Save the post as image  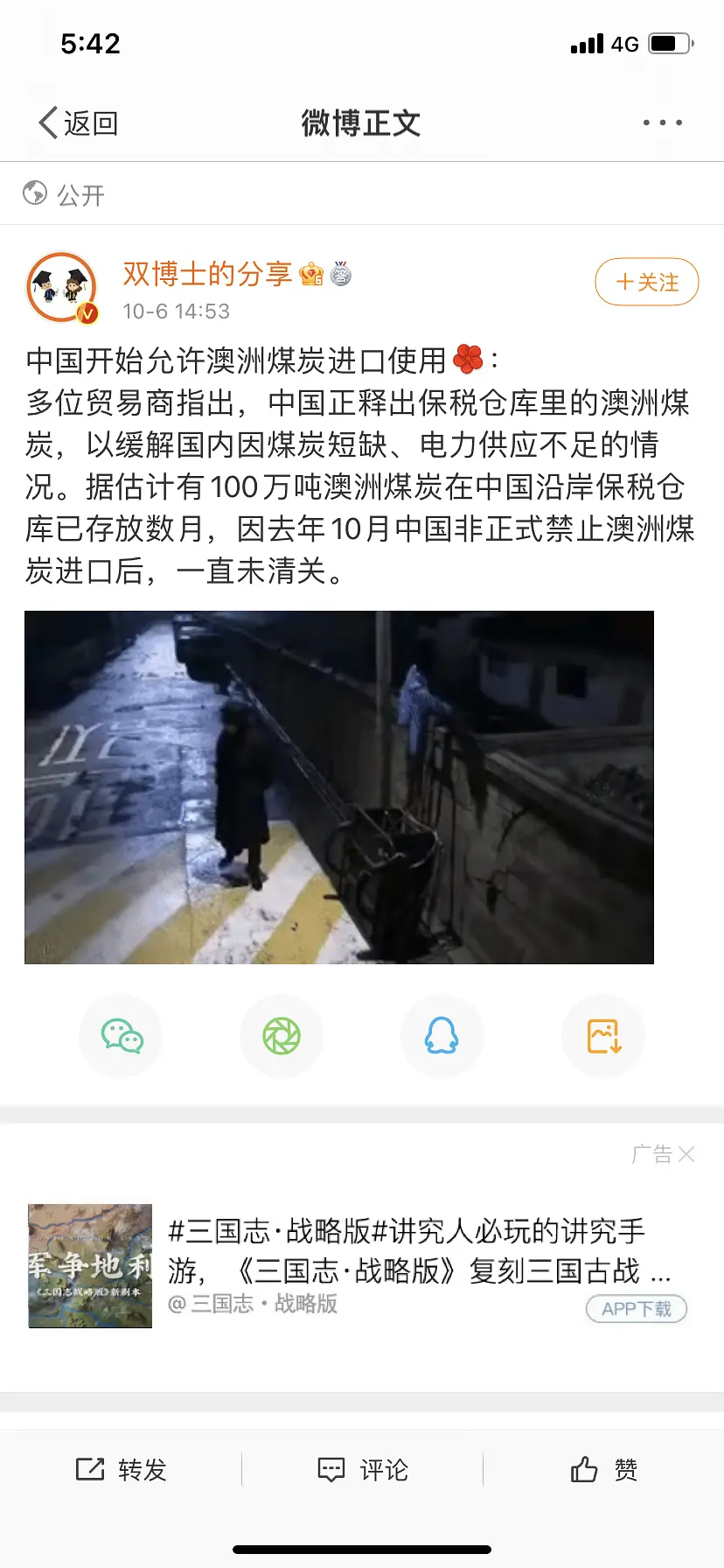(x=603, y=1036)
